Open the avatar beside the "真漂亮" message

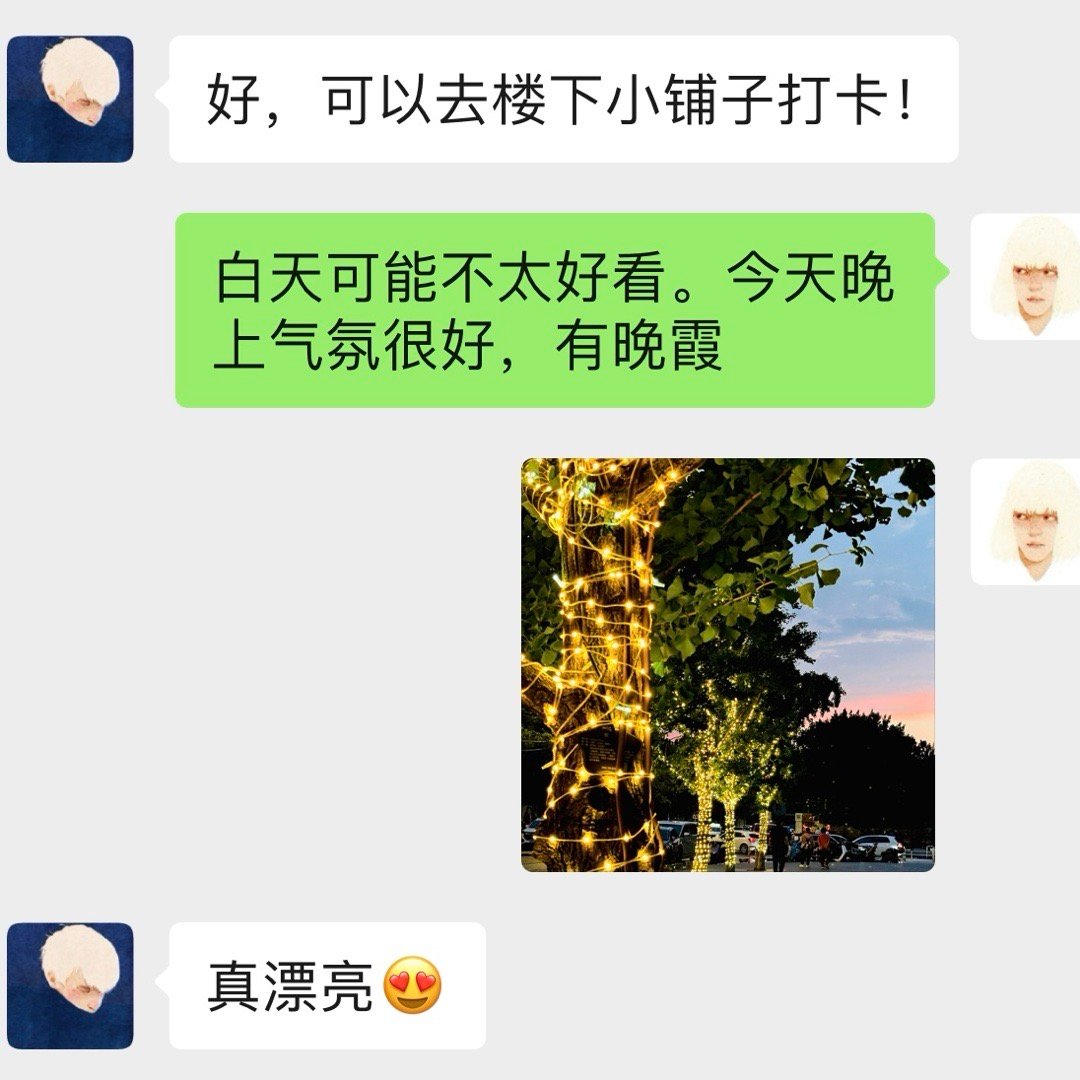pos(70,985)
